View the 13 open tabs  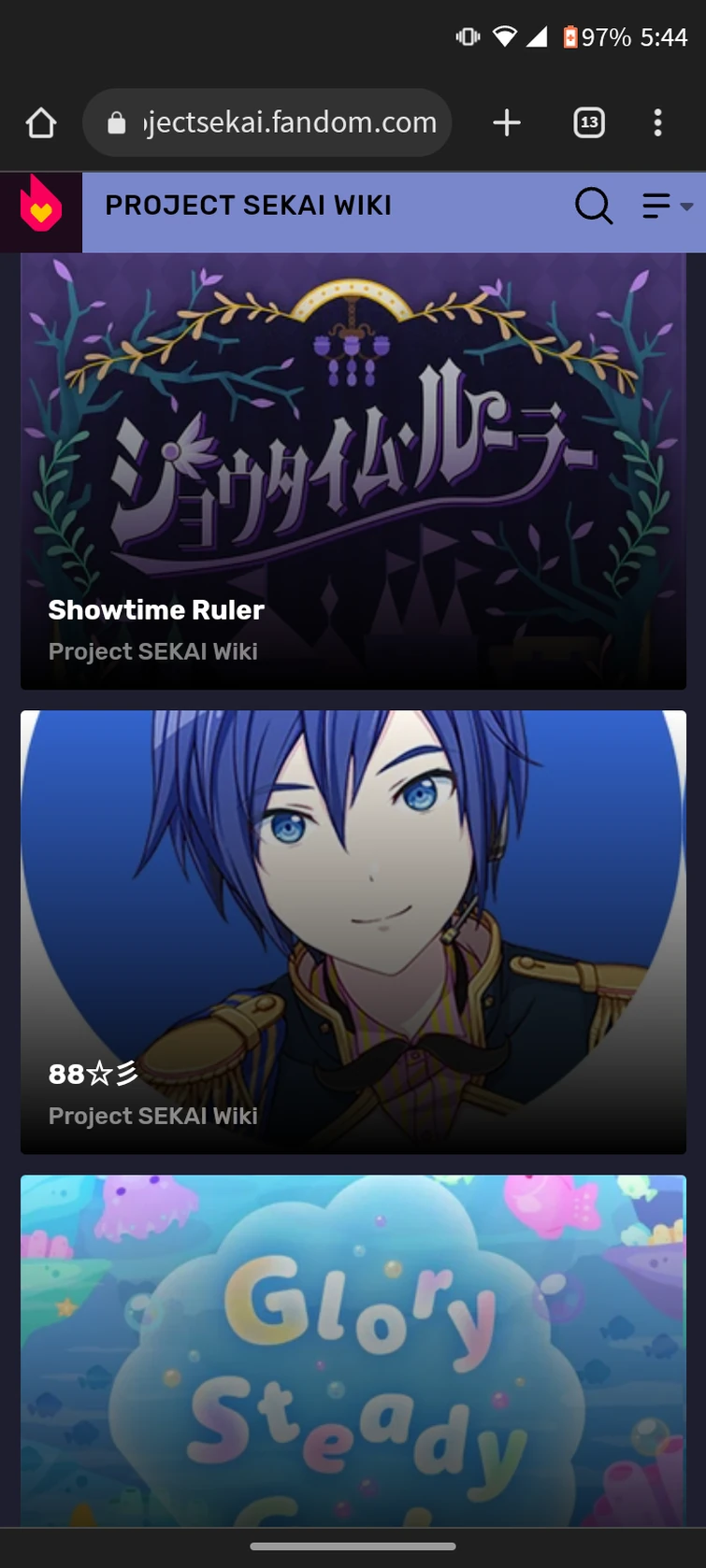pyautogui.click(x=589, y=122)
